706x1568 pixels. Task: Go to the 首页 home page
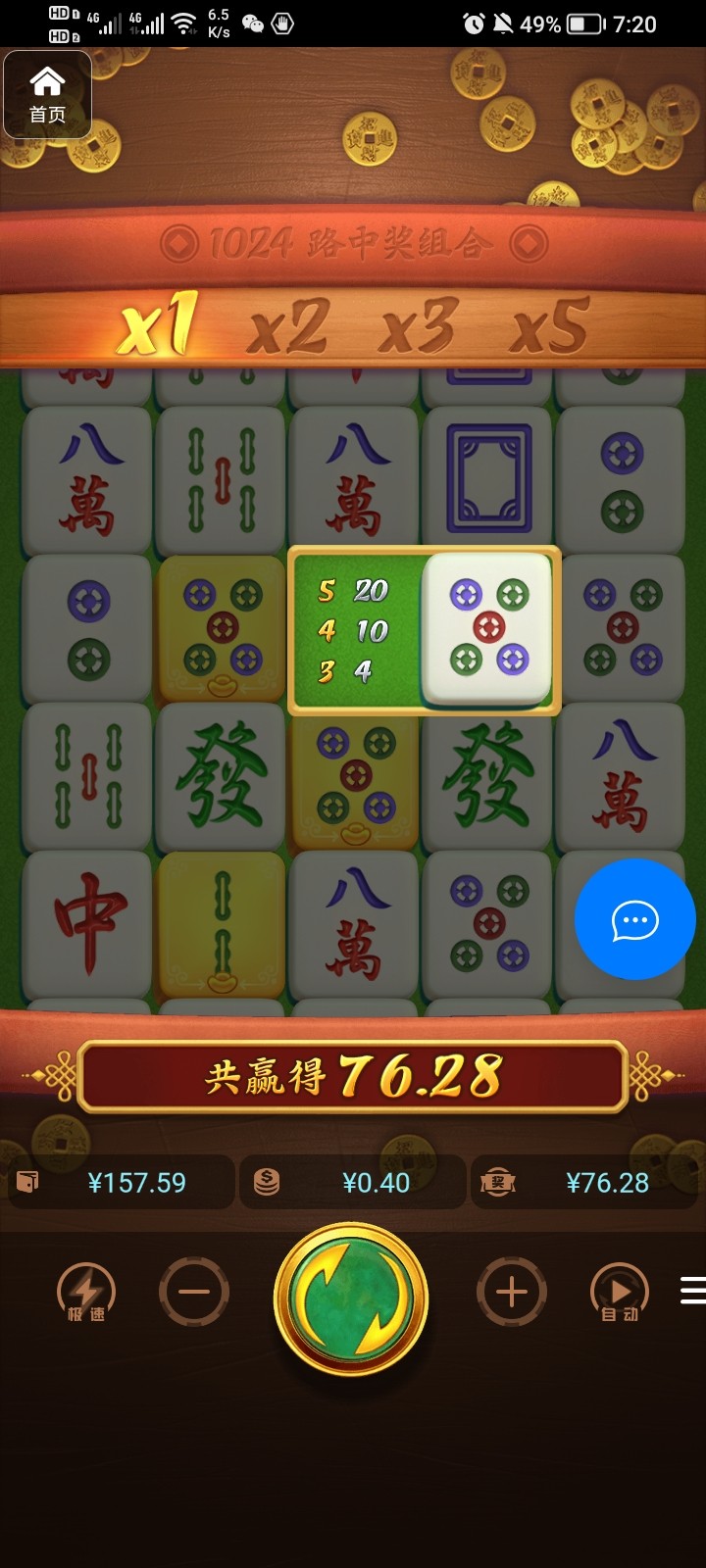pyautogui.click(x=47, y=95)
